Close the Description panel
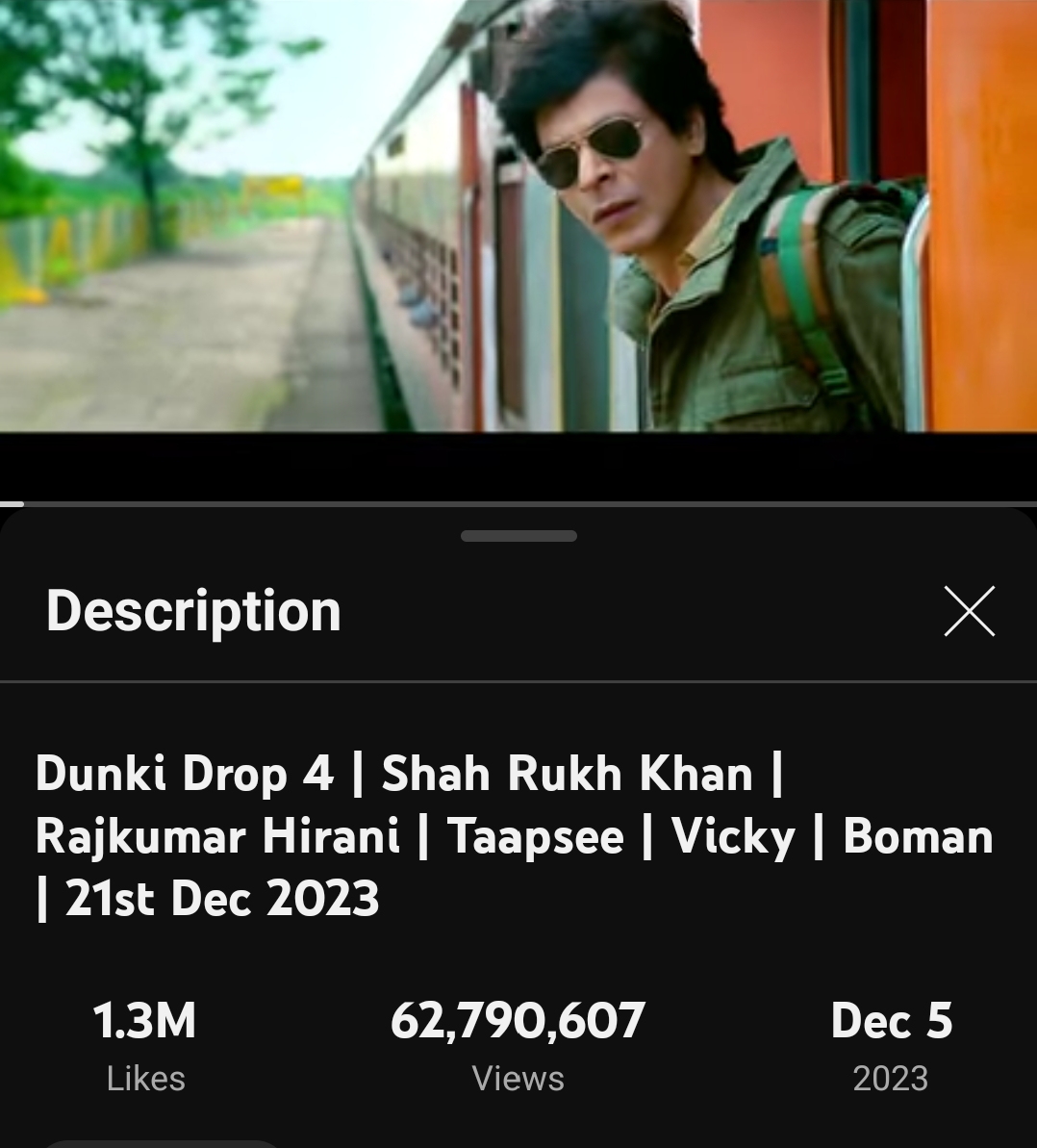Screen dimensions: 1037x1148 (969, 611)
